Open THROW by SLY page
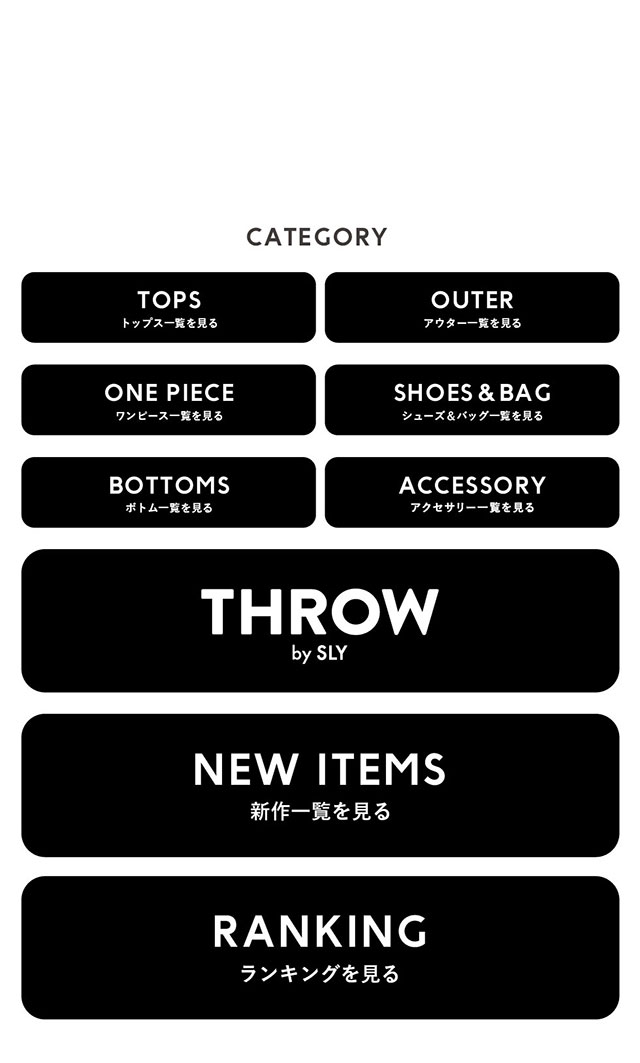640x1063 pixels. click(x=320, y=621)
